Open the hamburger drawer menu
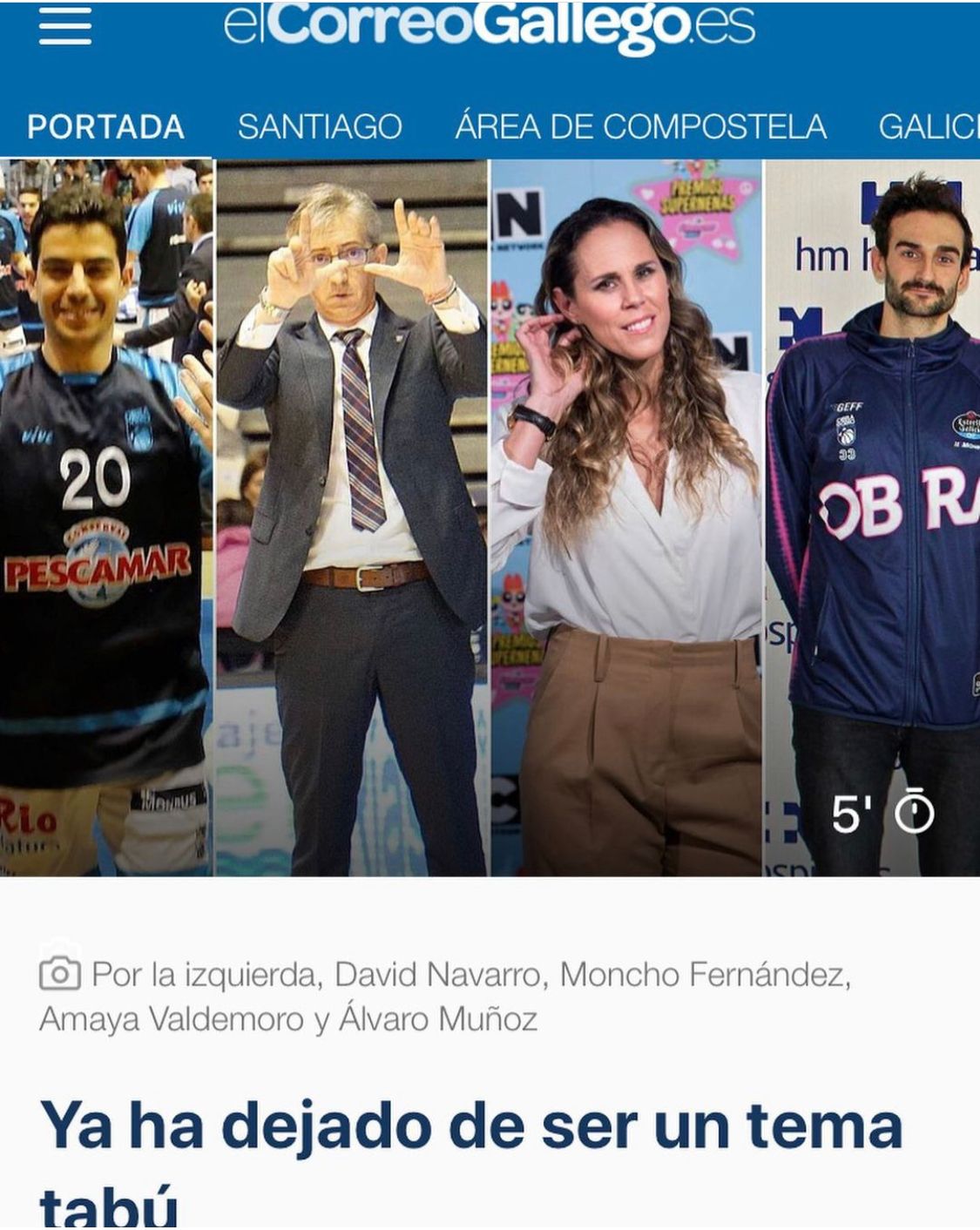980x1230 pixels. pyautogui.click(x=65, y=26)
